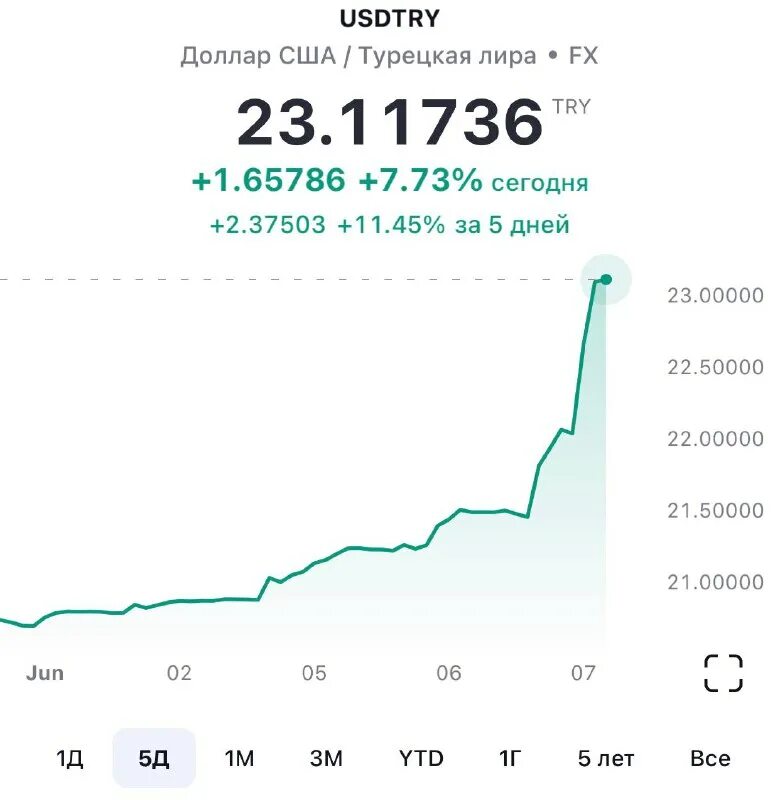Select the YTD range

[x=421, y=759]
